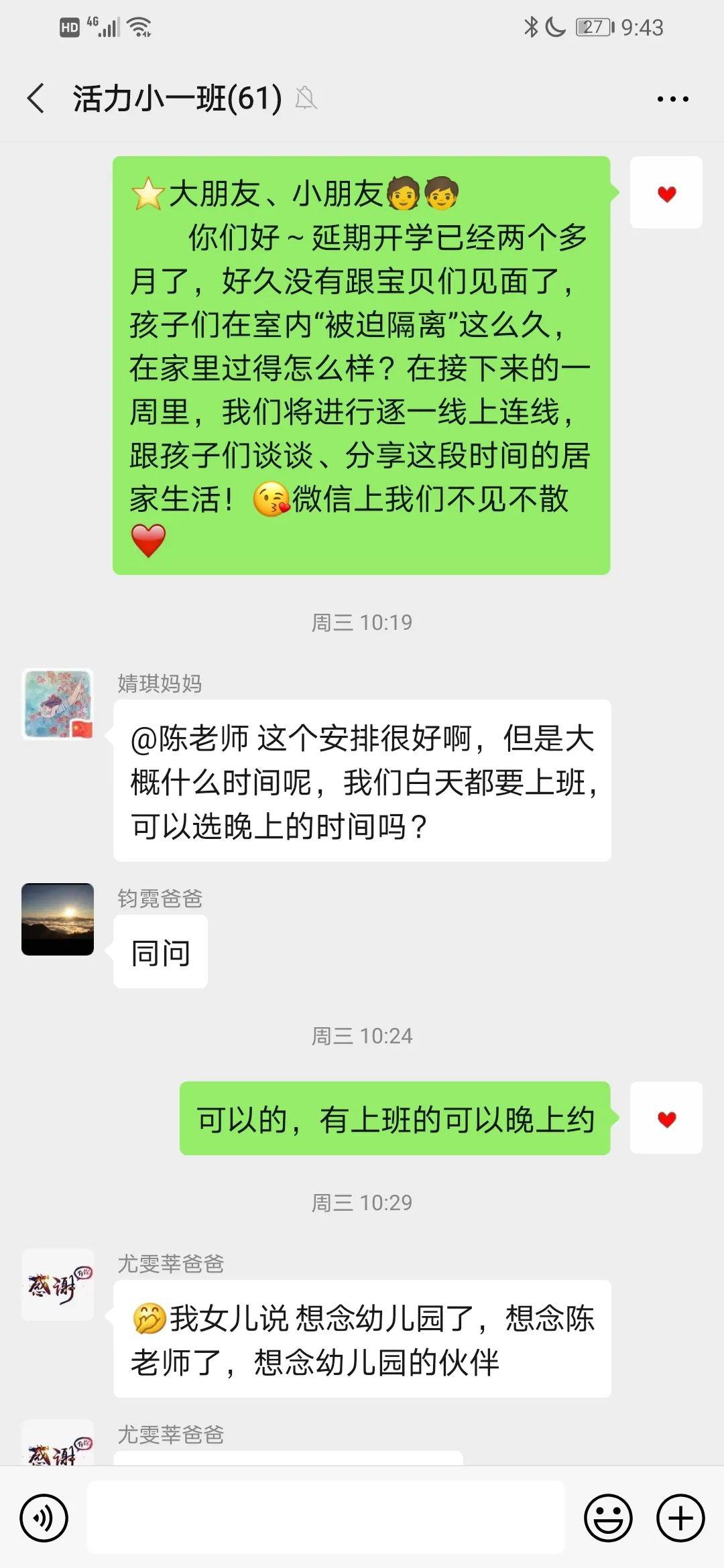Open 婧琪妈妈's profile avatar
The height and width of the screenshot is (1568, 724).
[x=58, y=704]
